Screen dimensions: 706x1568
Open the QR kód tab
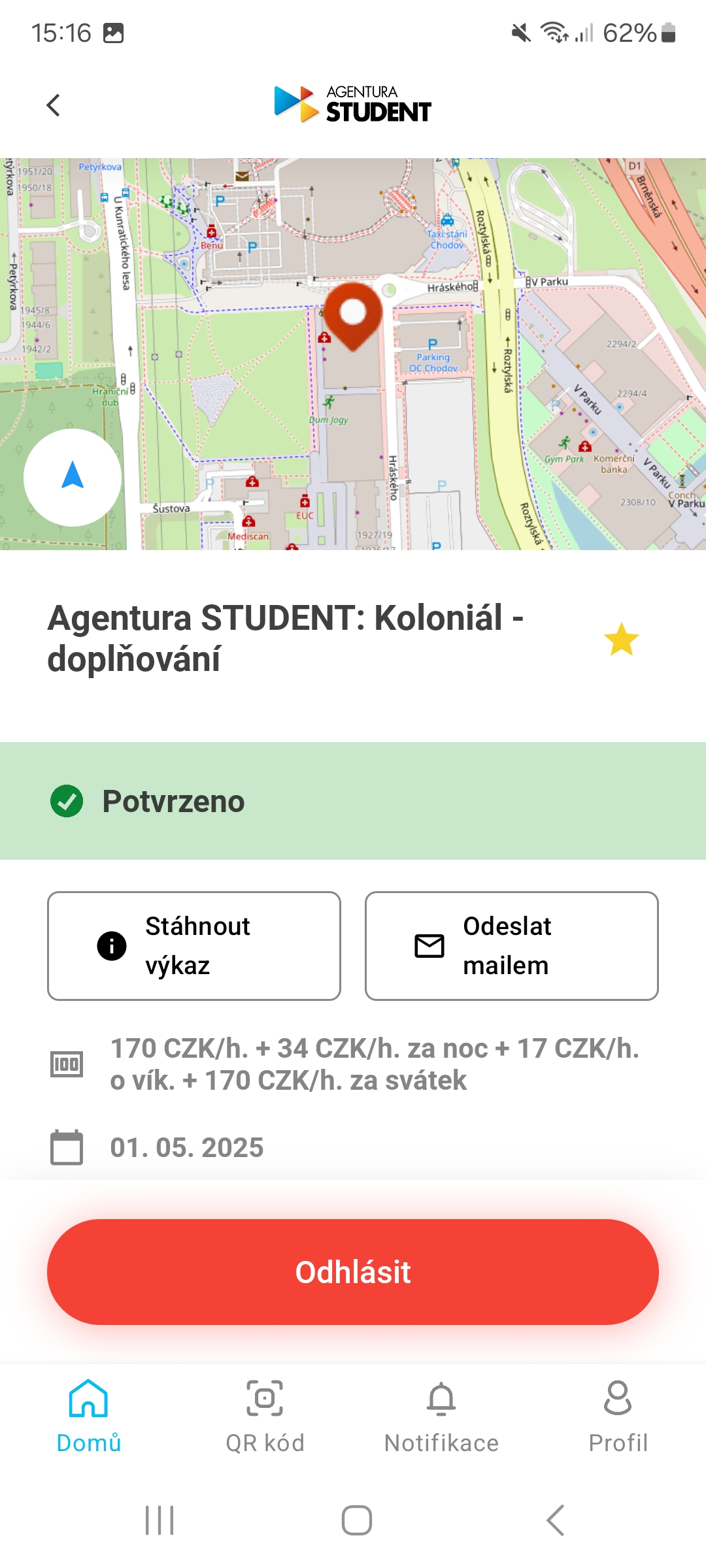click(x=265, y=1416)
